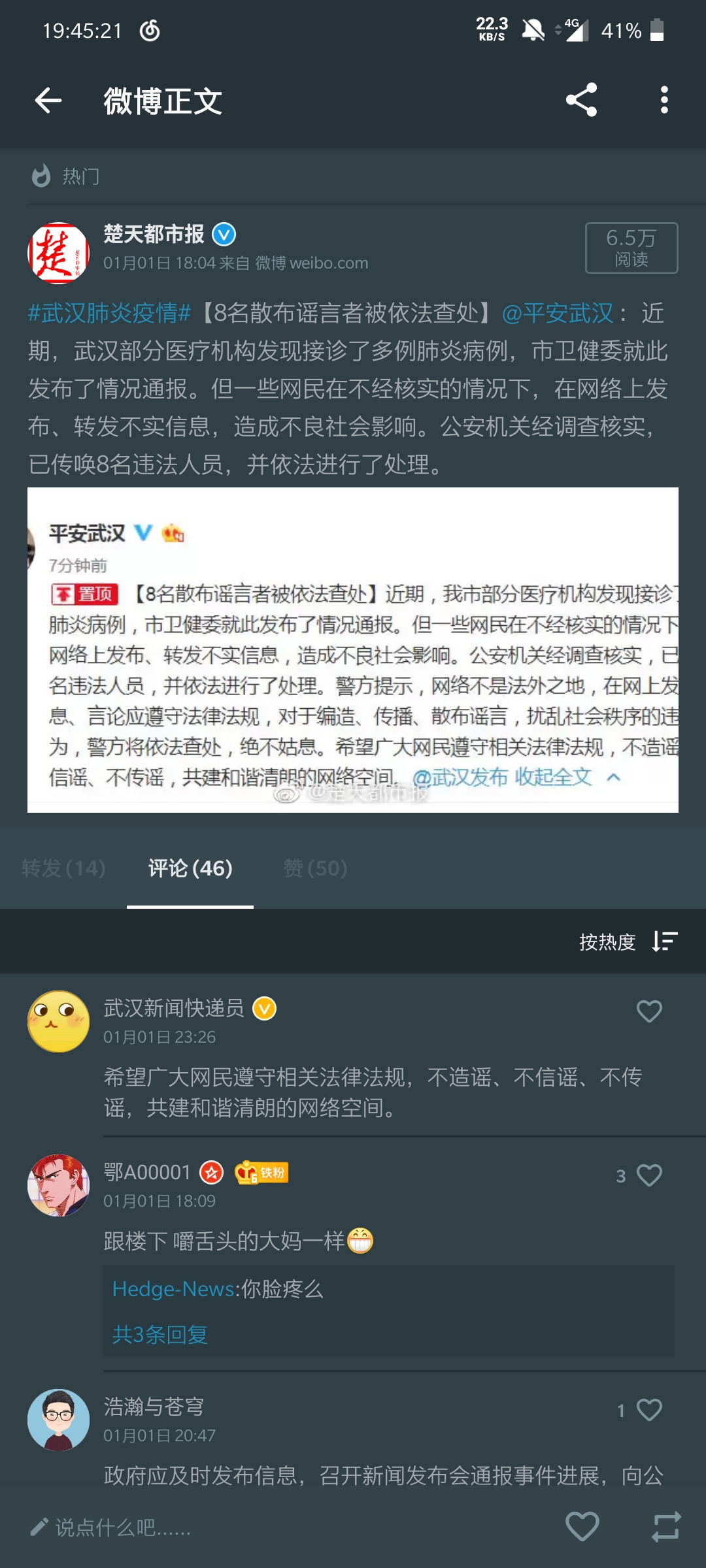Like 浩瀚与苍穹's comment

click(649, 1410)
